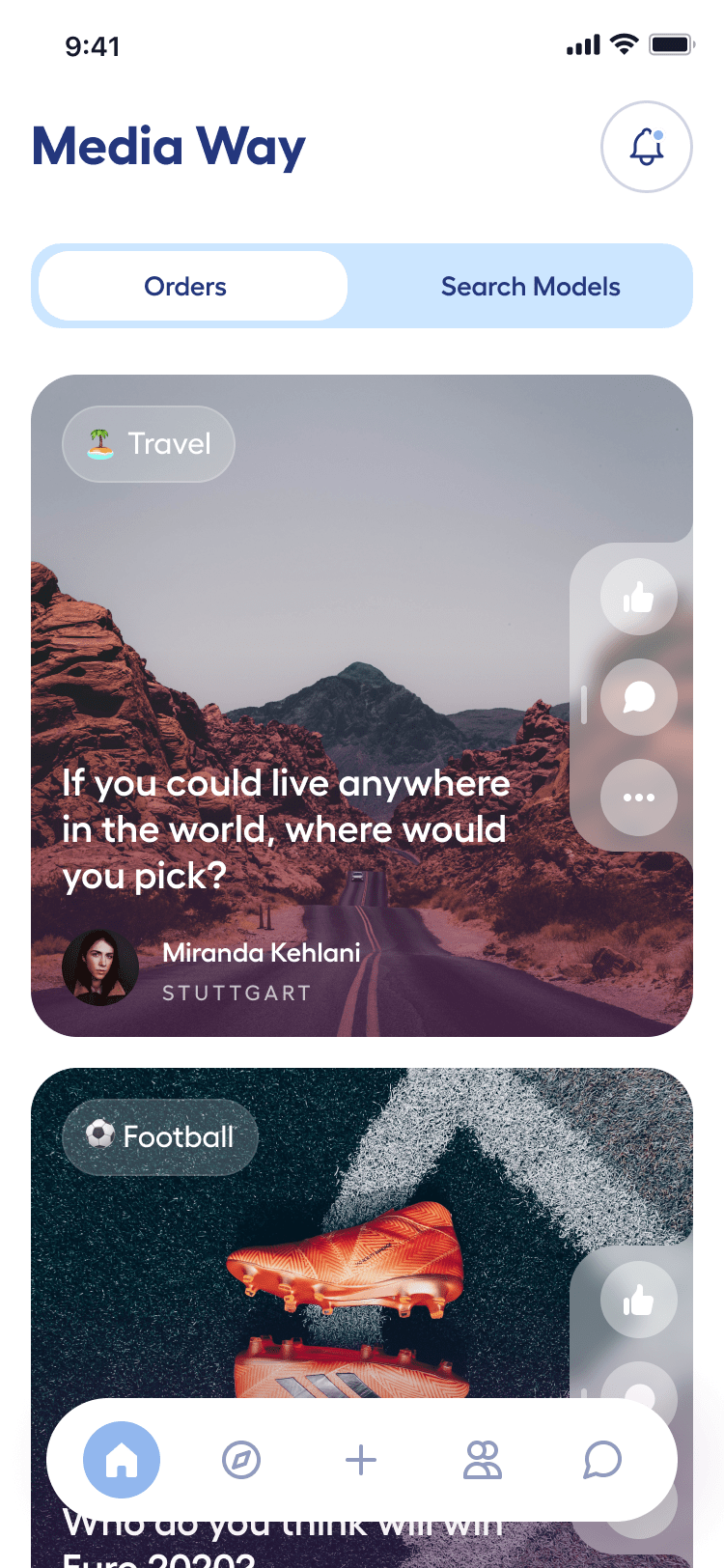Open the people tab
This screenshot has width=724, height=1568.
click(482, 1460)
